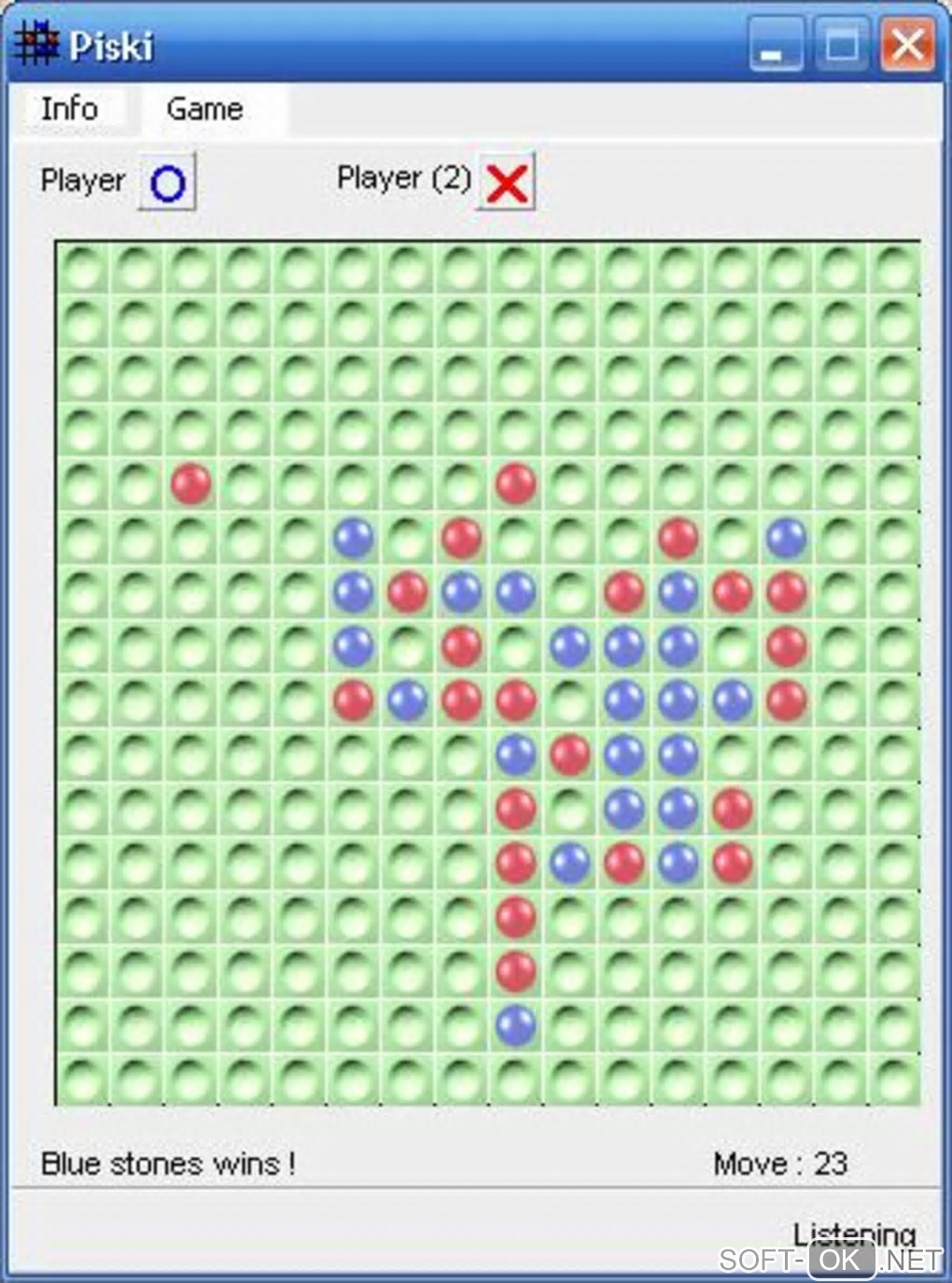
Task: Open the Game menu
Action: click(x=204, y=108)
